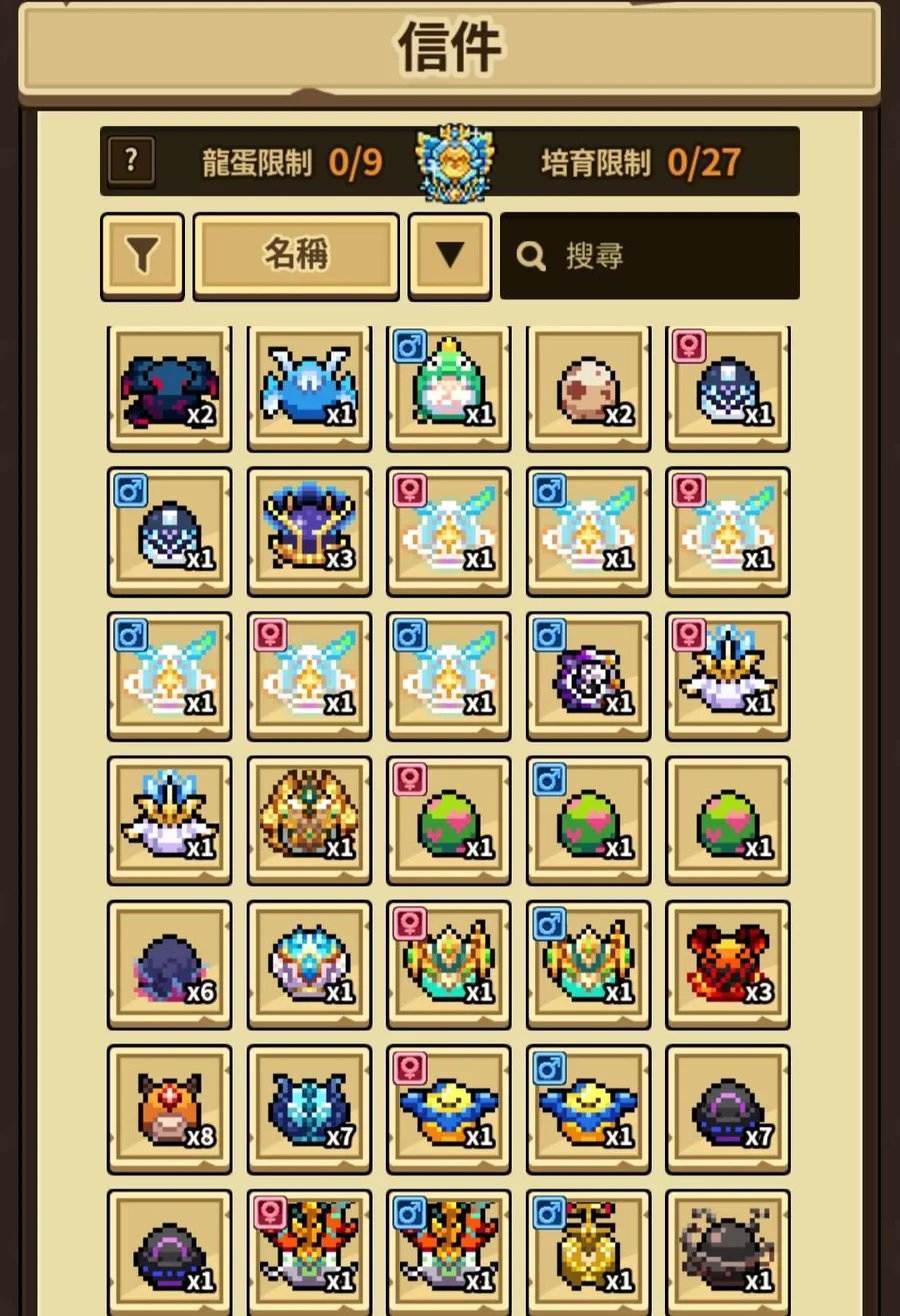Image resolution: width=900 pixels, height=1316 pixels.
Task: Select the golden pharaoh egg x1
Action: [309, 820]
